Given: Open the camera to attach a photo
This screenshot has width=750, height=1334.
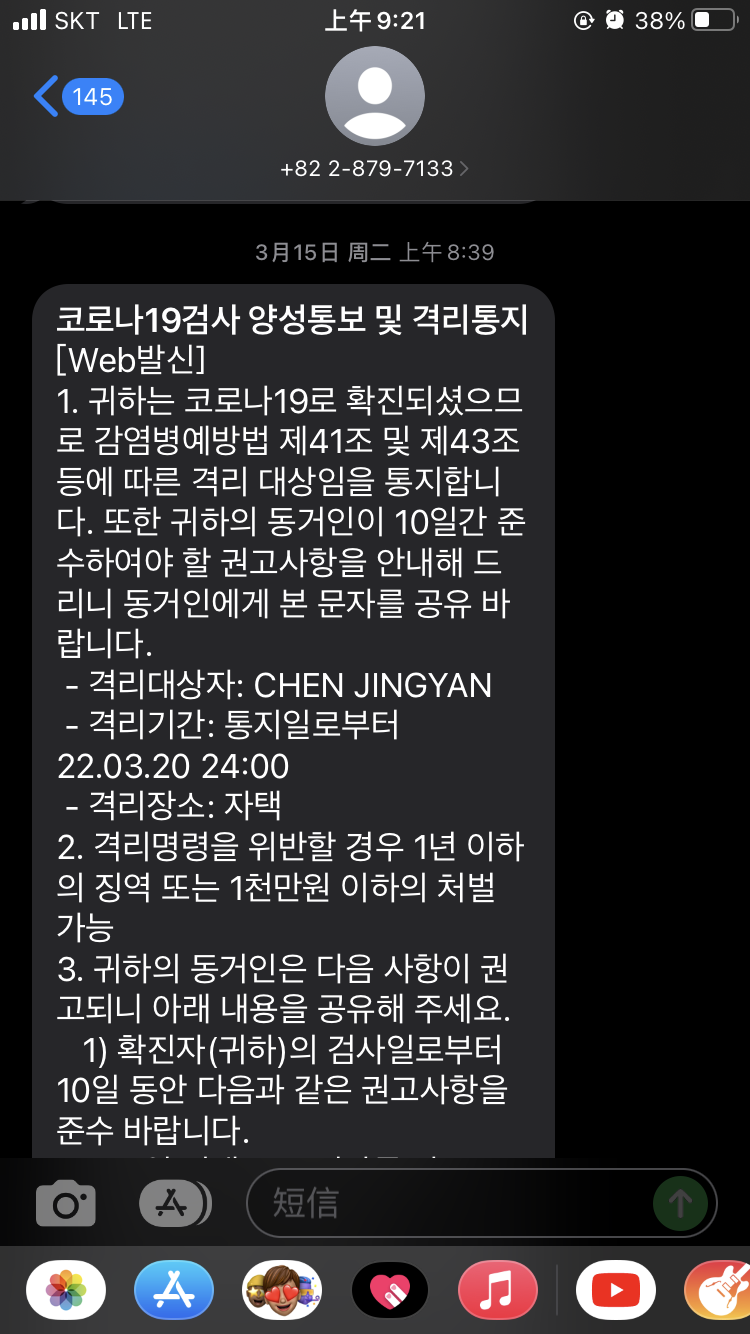Looking at the screenshot, I should 66,1203.
